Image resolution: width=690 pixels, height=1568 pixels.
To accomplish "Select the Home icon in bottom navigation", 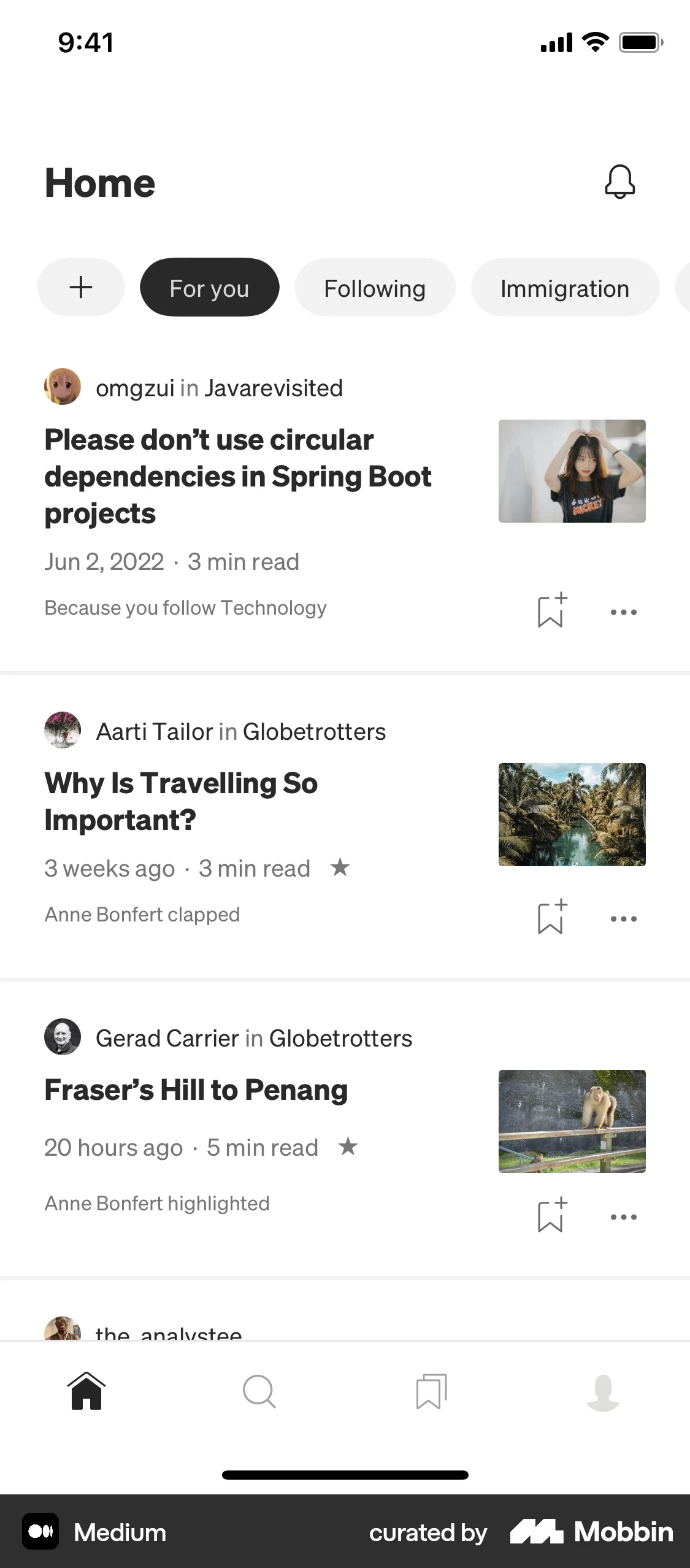I will pos(86,1391).
